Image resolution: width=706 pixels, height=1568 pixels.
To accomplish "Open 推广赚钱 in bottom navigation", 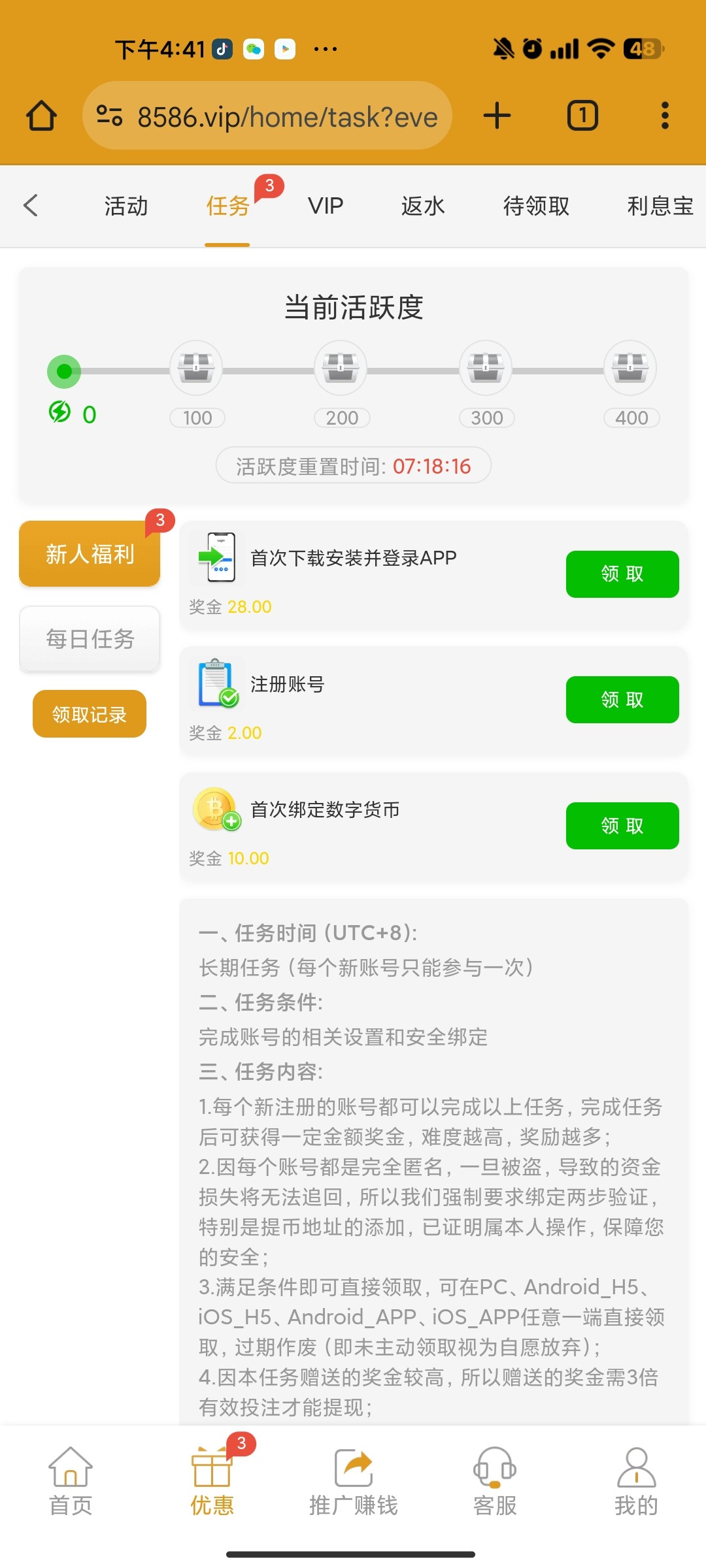I will click(353, 1481).
